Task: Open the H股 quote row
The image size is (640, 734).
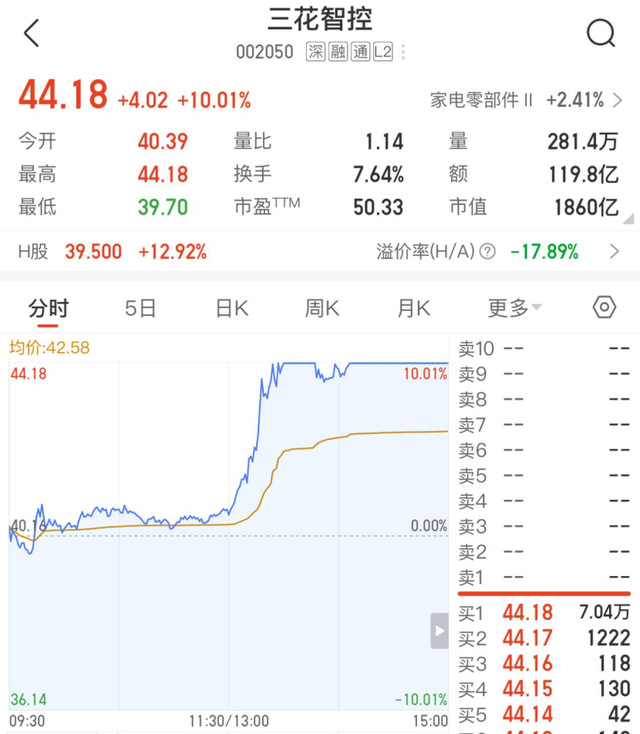Action: [320, 252]
